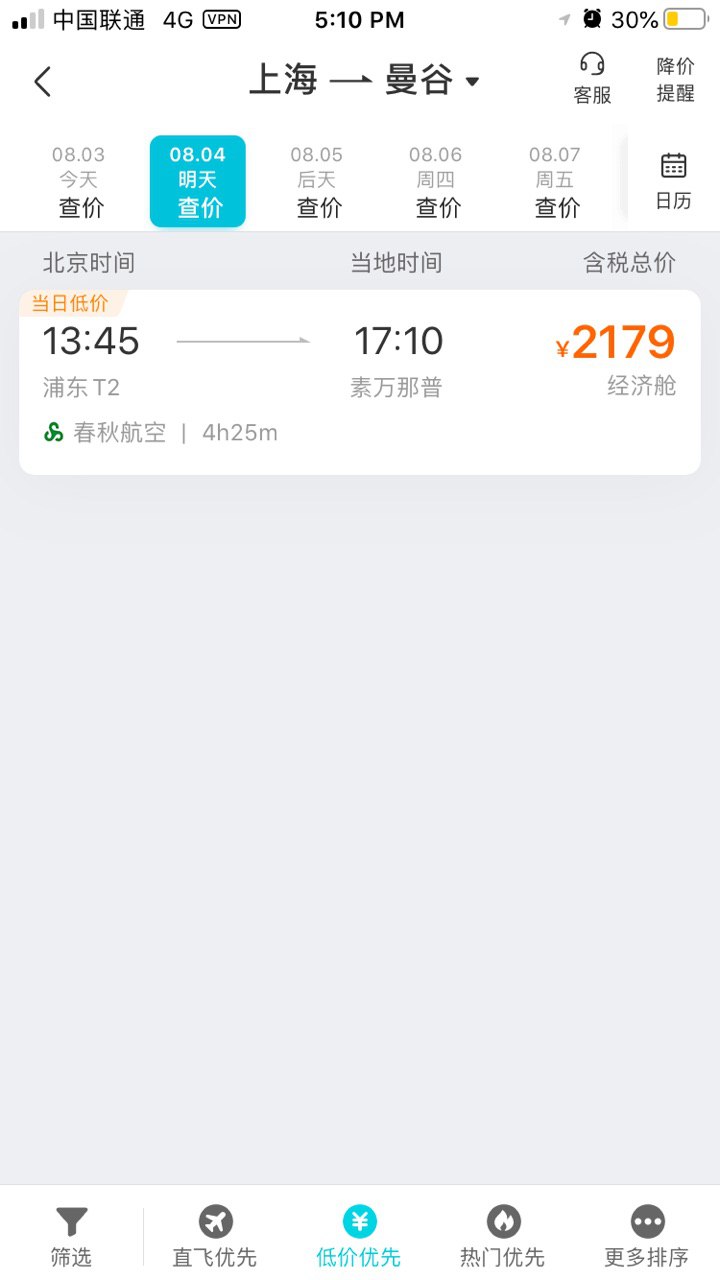This screenshot has width=720, height=1280.
Task: Open the 春秋航空 13:45 flight card
Action: click(360, 382)
